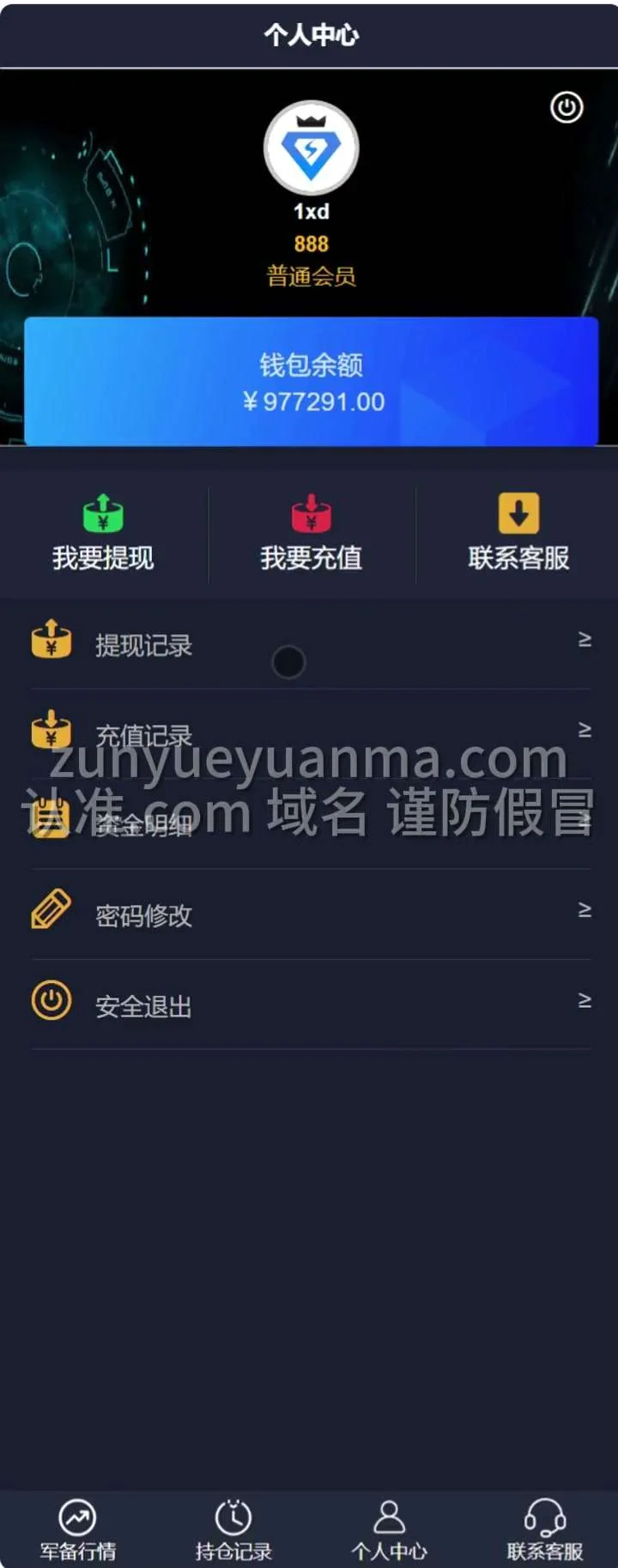Screen dimensions: 618x1568
Task: Select the 安全退出 row to log out
Action: (311, 1004)
